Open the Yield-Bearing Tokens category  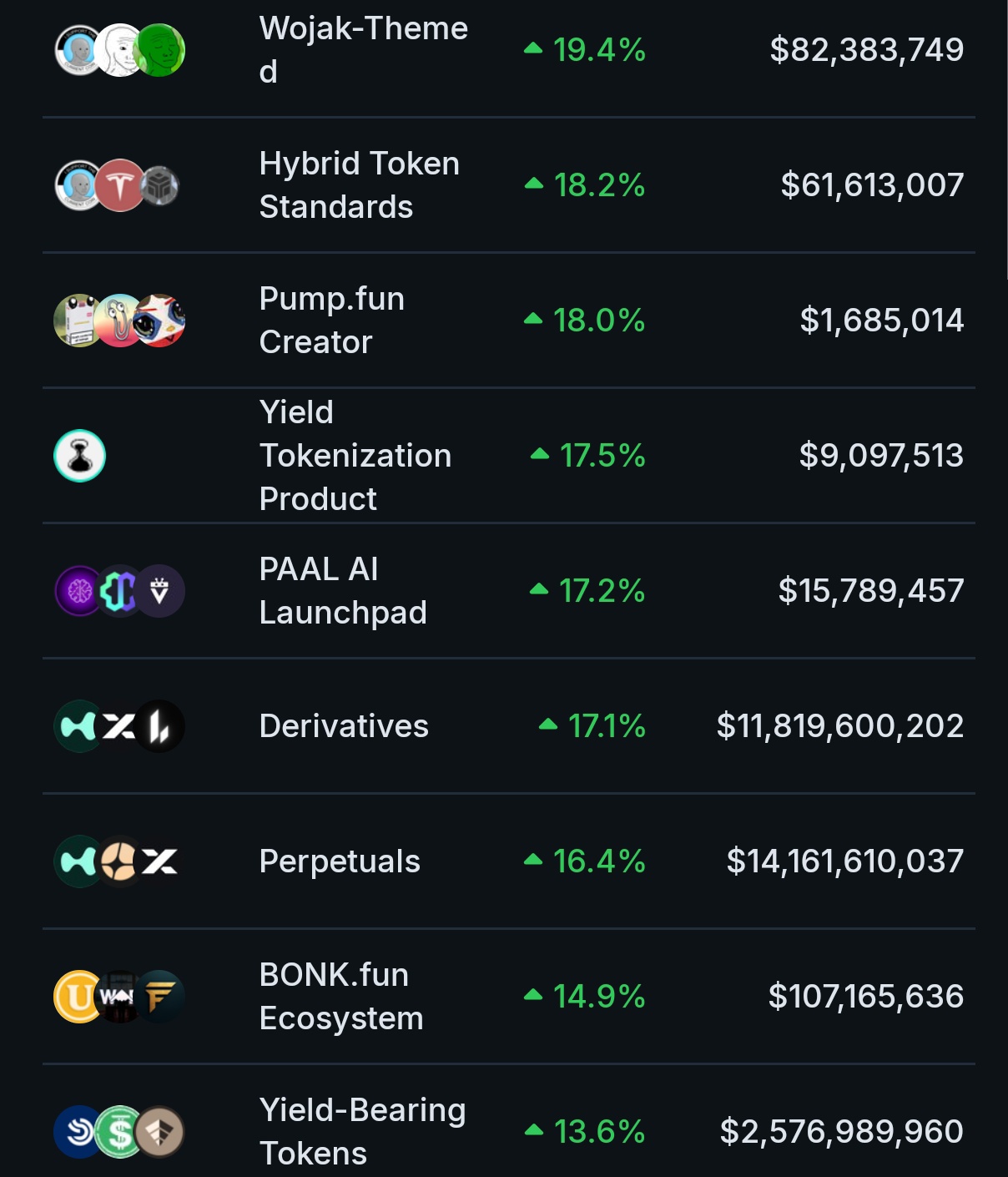(362, 1131)
